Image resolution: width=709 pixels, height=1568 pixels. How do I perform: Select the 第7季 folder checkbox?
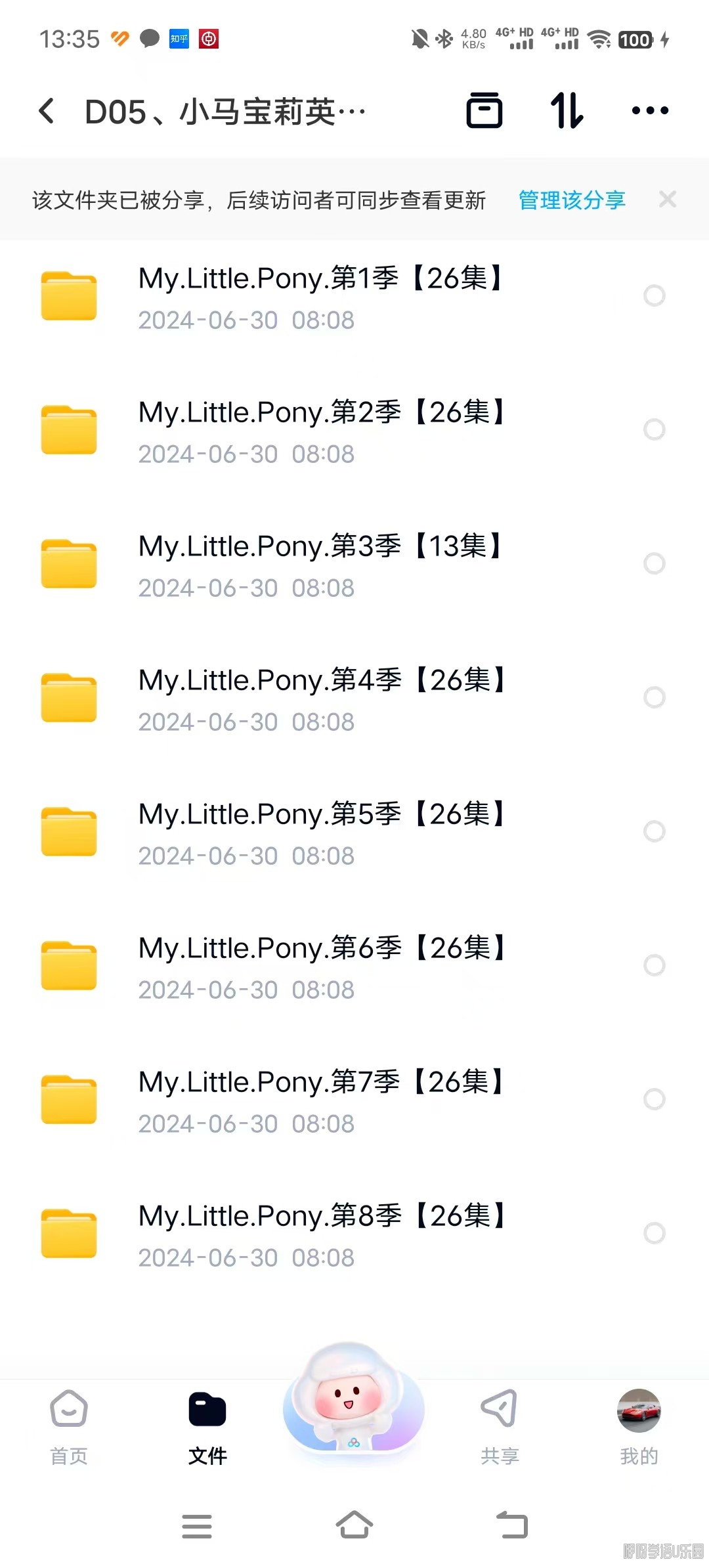[x=654, y=1099]
